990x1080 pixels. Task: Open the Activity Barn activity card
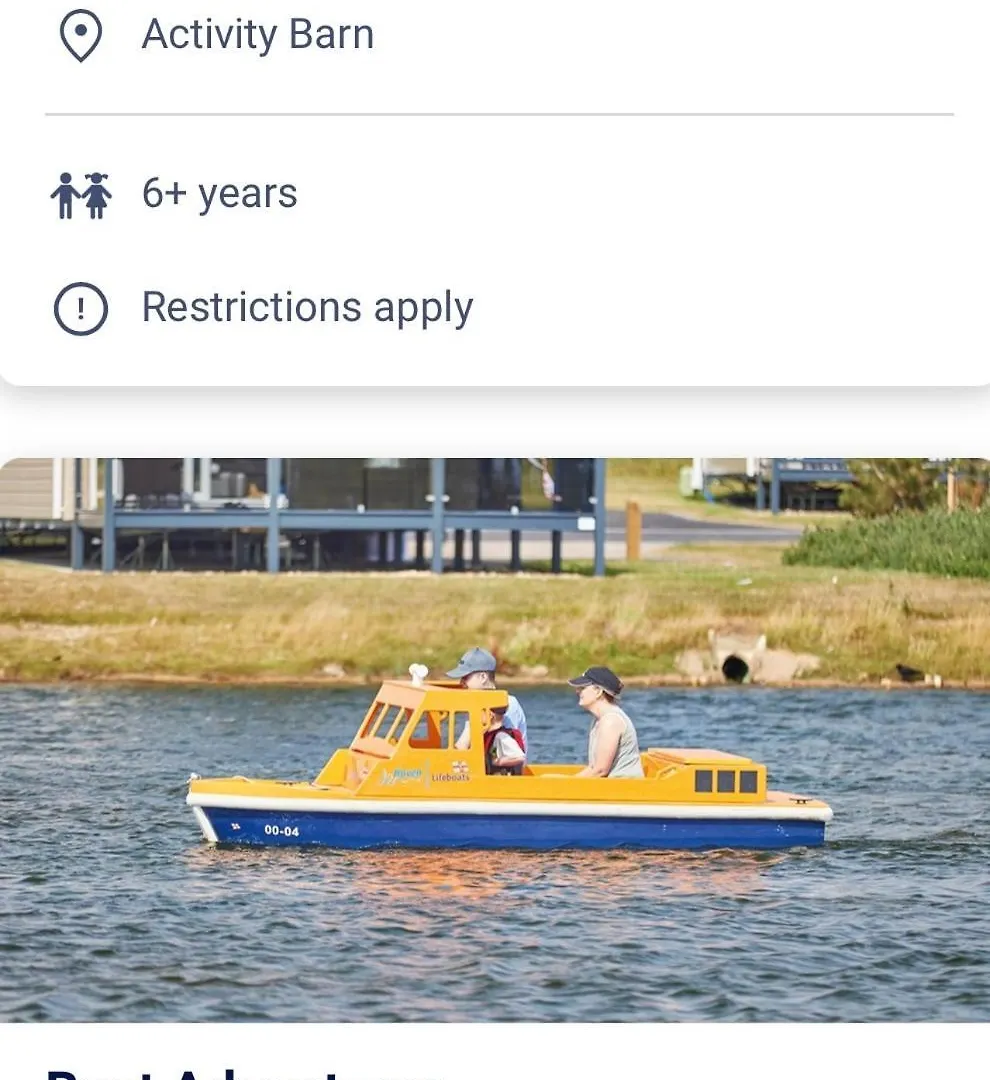[x=257, y=35]
